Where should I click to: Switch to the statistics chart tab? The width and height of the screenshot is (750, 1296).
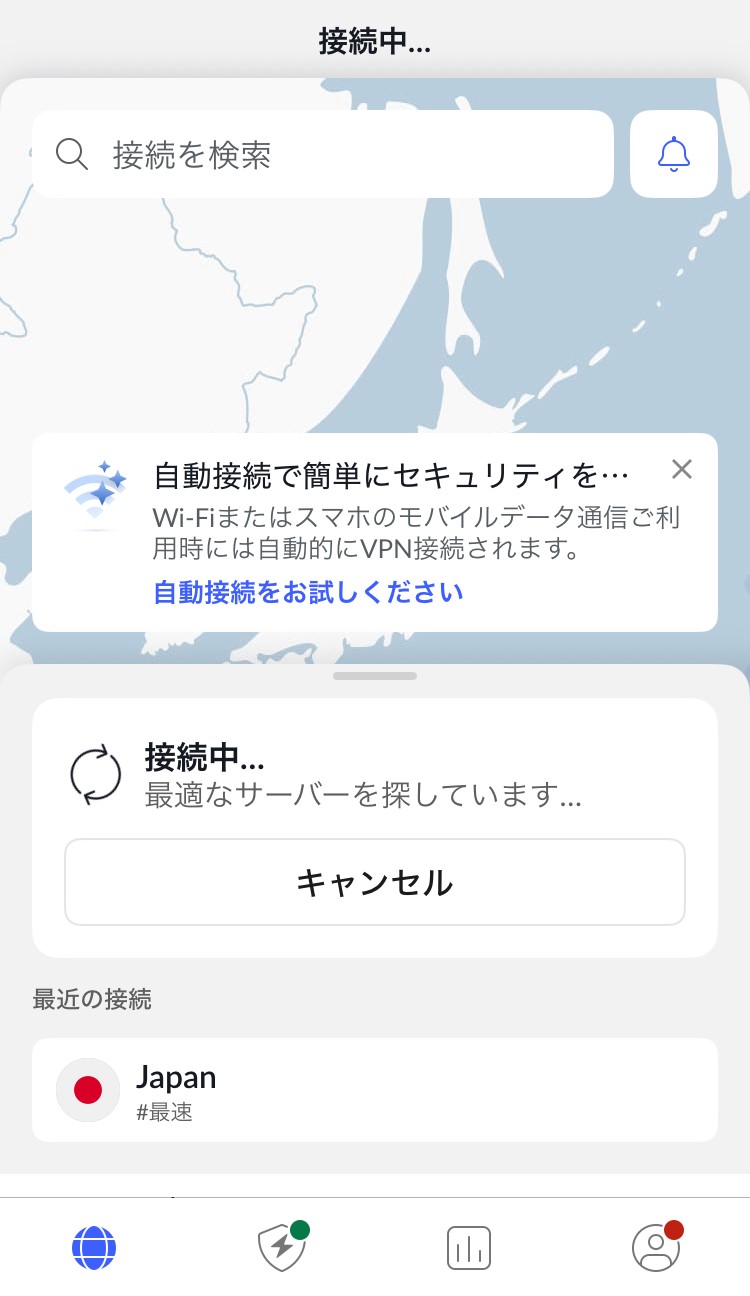468,1247
